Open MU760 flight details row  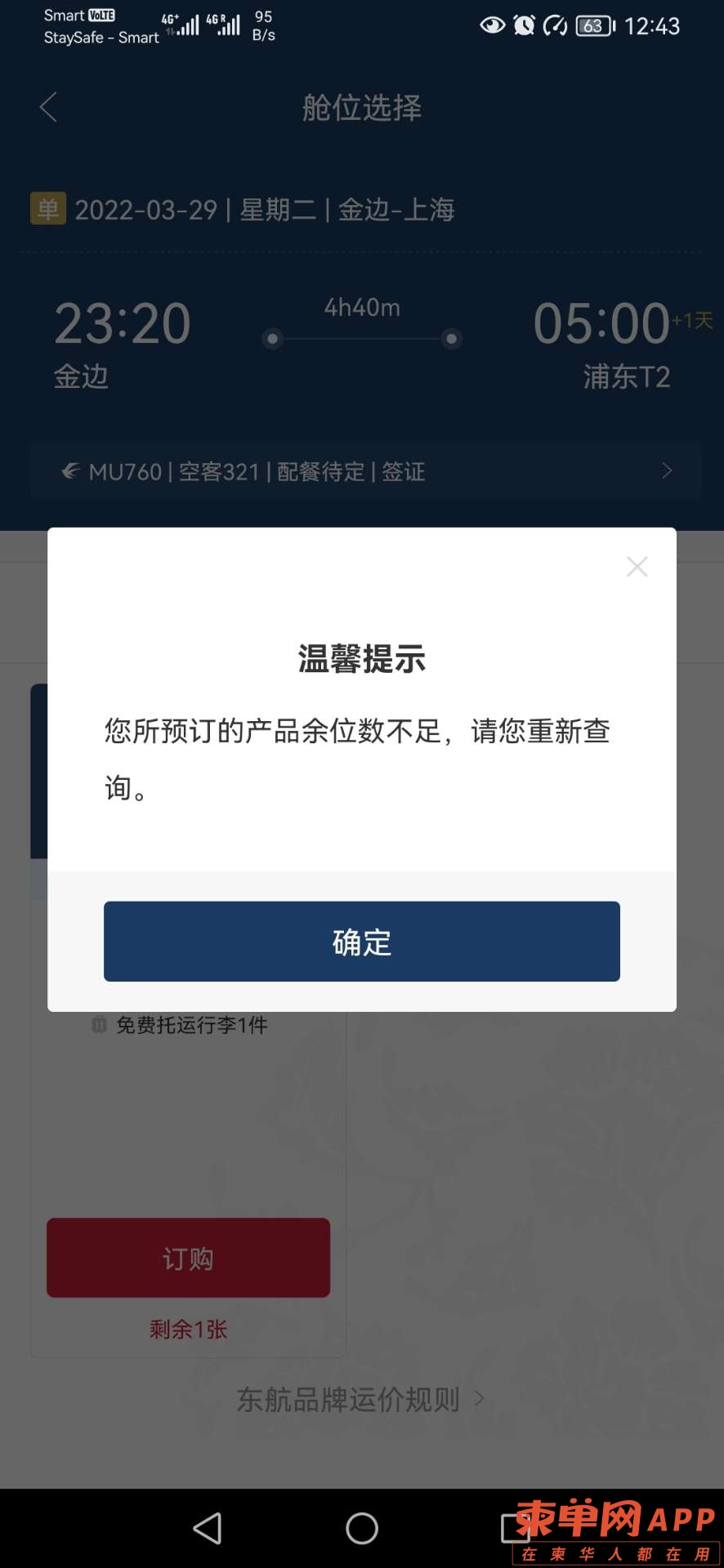coord(365,471)
